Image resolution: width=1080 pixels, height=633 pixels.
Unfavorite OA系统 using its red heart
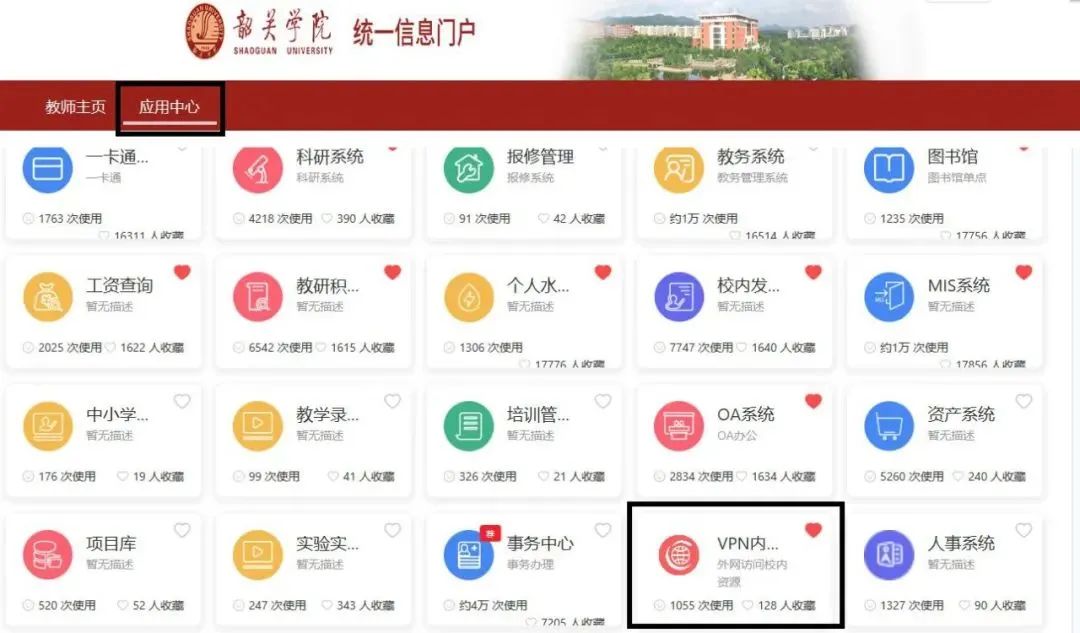(813, 401)
